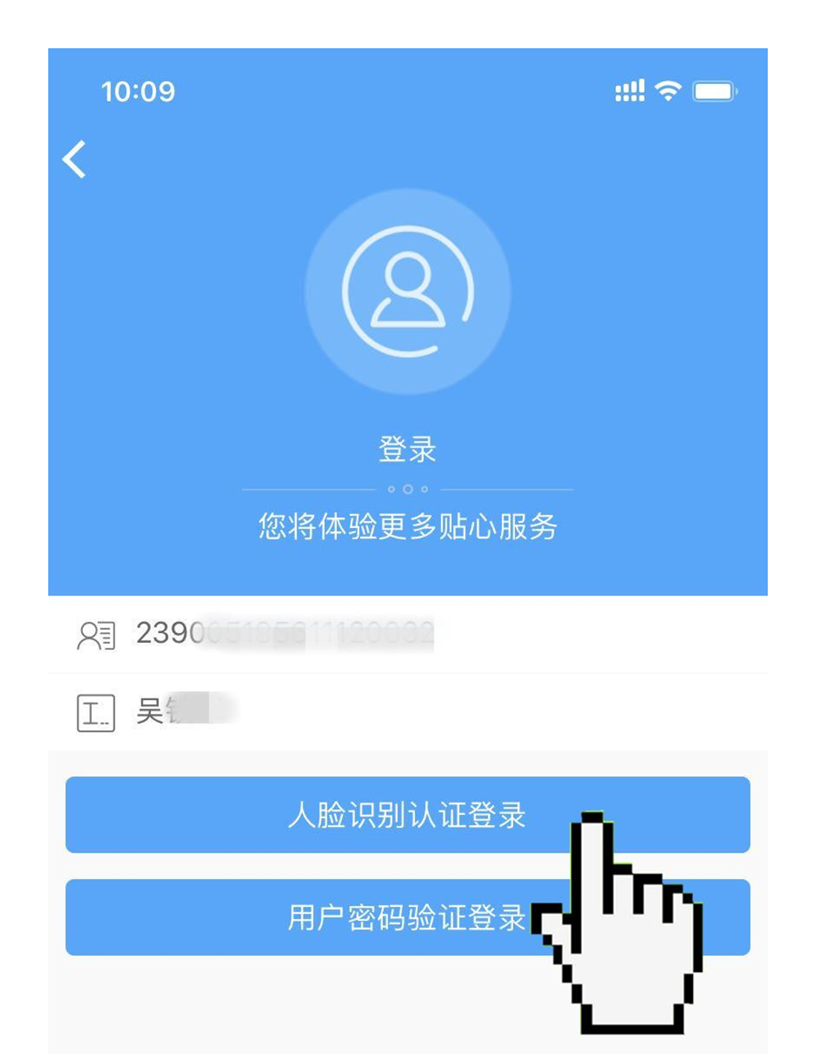Image resolution: width=815 pixels, height=1055 pixels.
Task: Go back using the top-left arrow
Action: 75,159
